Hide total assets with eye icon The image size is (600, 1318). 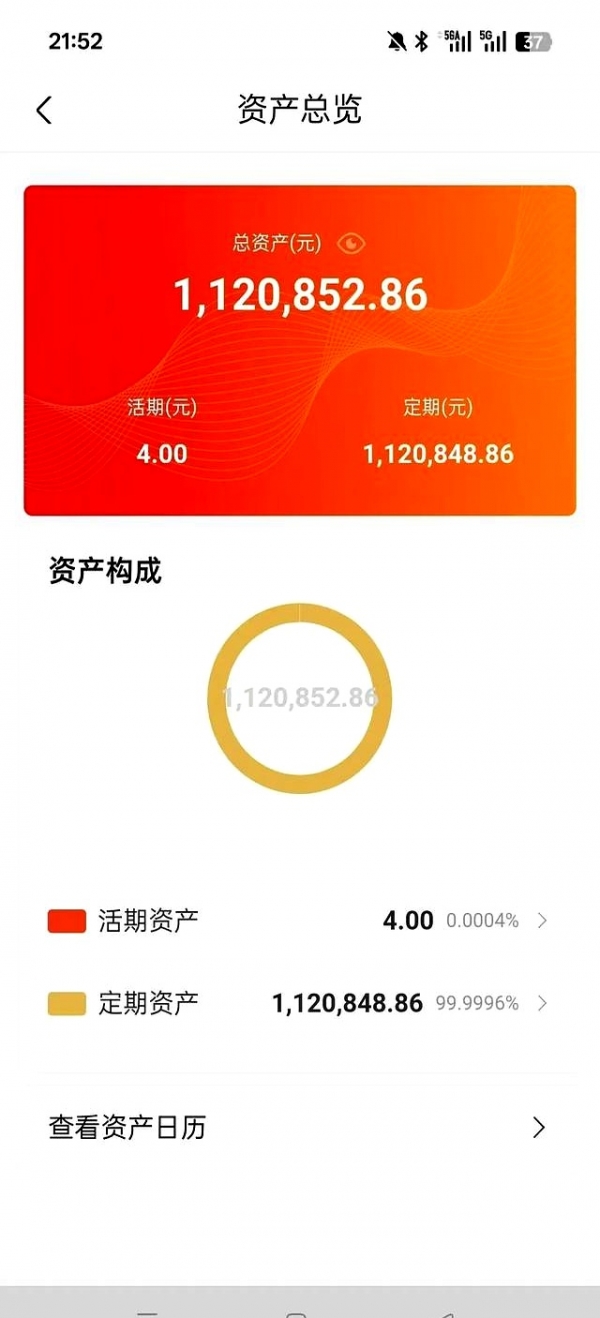pos(353,243)
